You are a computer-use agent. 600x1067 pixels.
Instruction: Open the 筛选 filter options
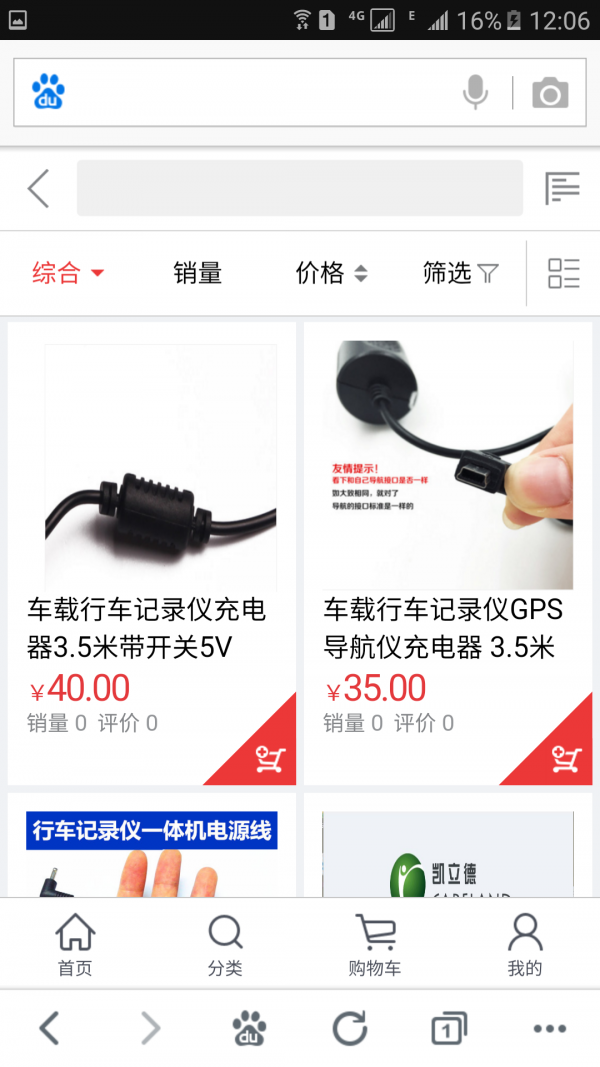(460, 273)
